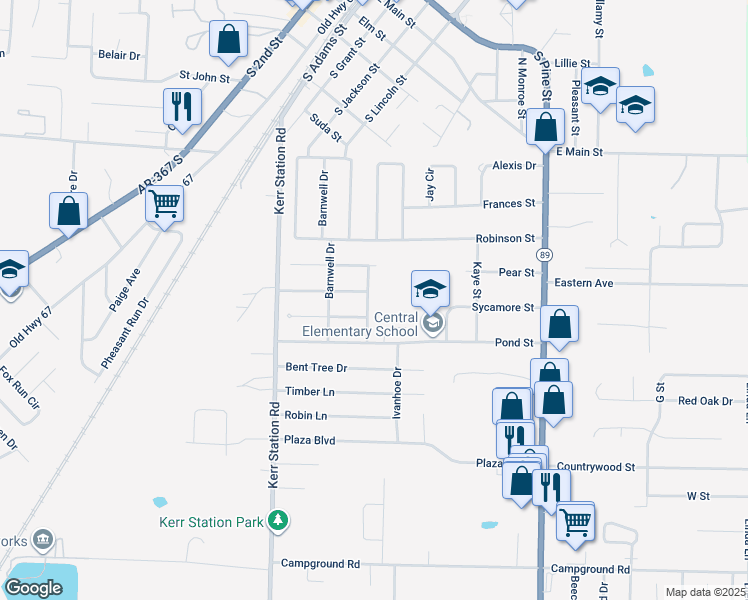Select the school marker next to Lillie St
This screenshot has width=748, height=600.
pyautogui.click(x=601, y=89)
